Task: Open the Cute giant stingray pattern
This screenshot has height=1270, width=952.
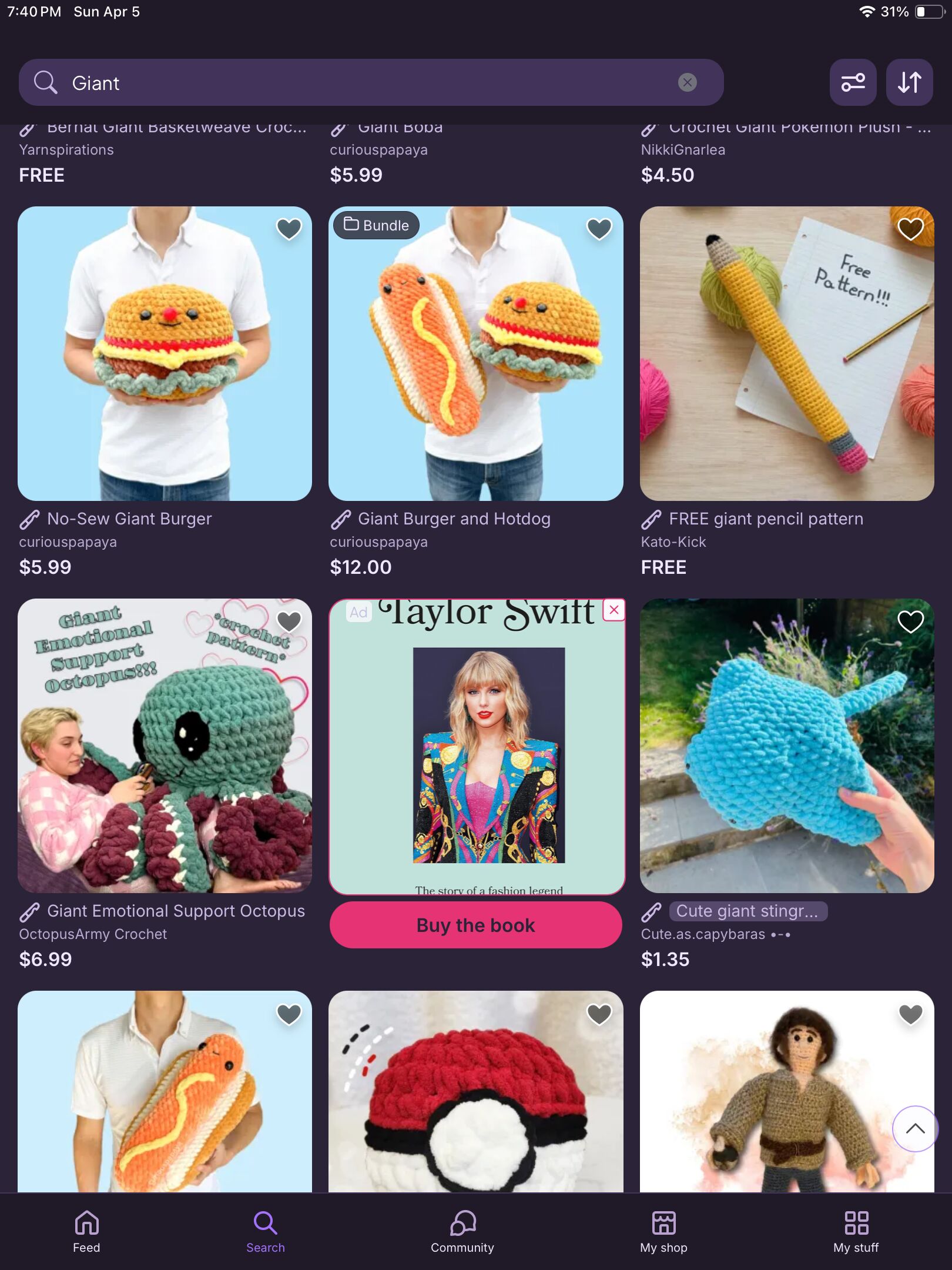Action: point(786,746)
